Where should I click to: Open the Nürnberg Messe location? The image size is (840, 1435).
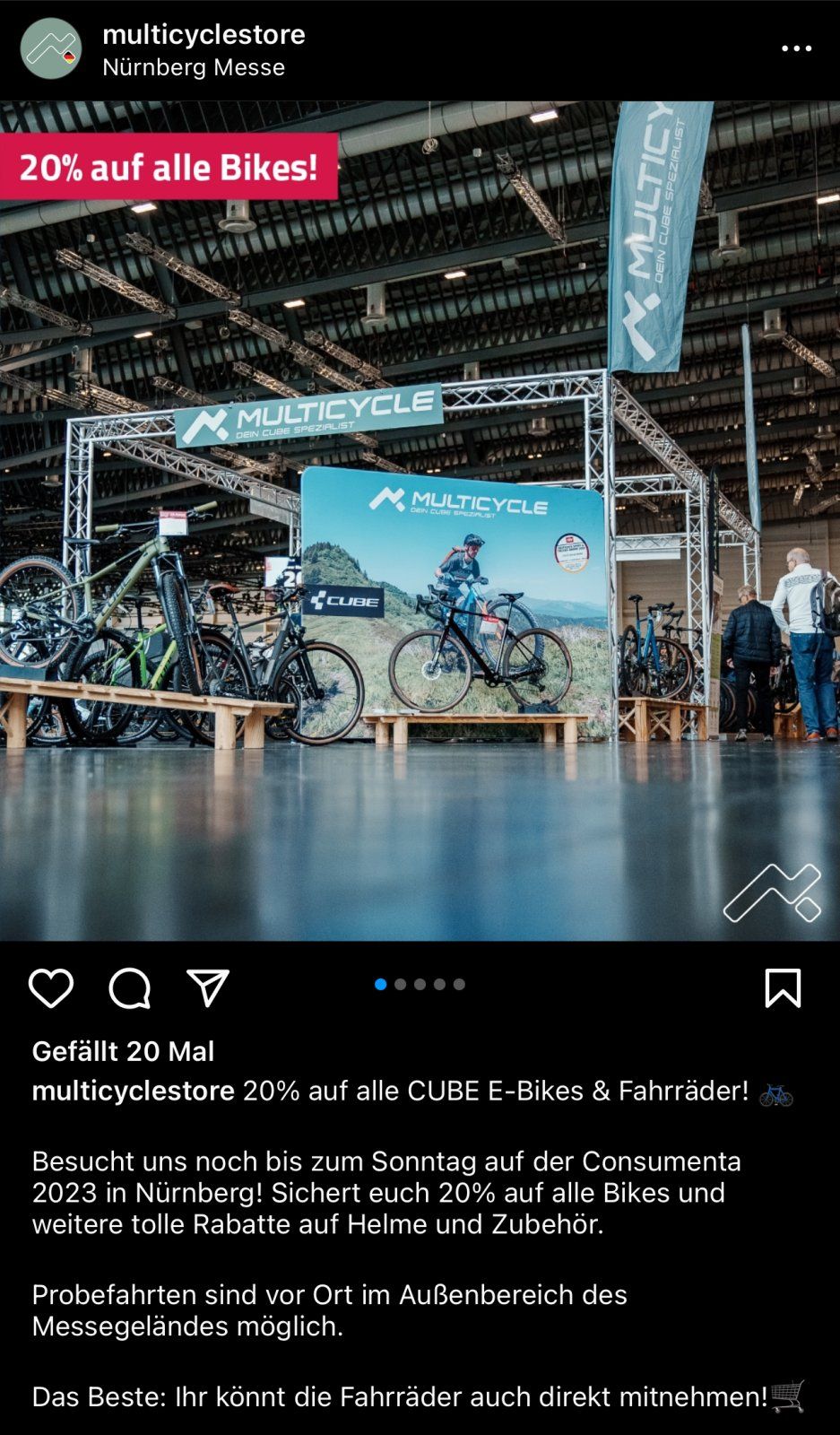(194, 67)
